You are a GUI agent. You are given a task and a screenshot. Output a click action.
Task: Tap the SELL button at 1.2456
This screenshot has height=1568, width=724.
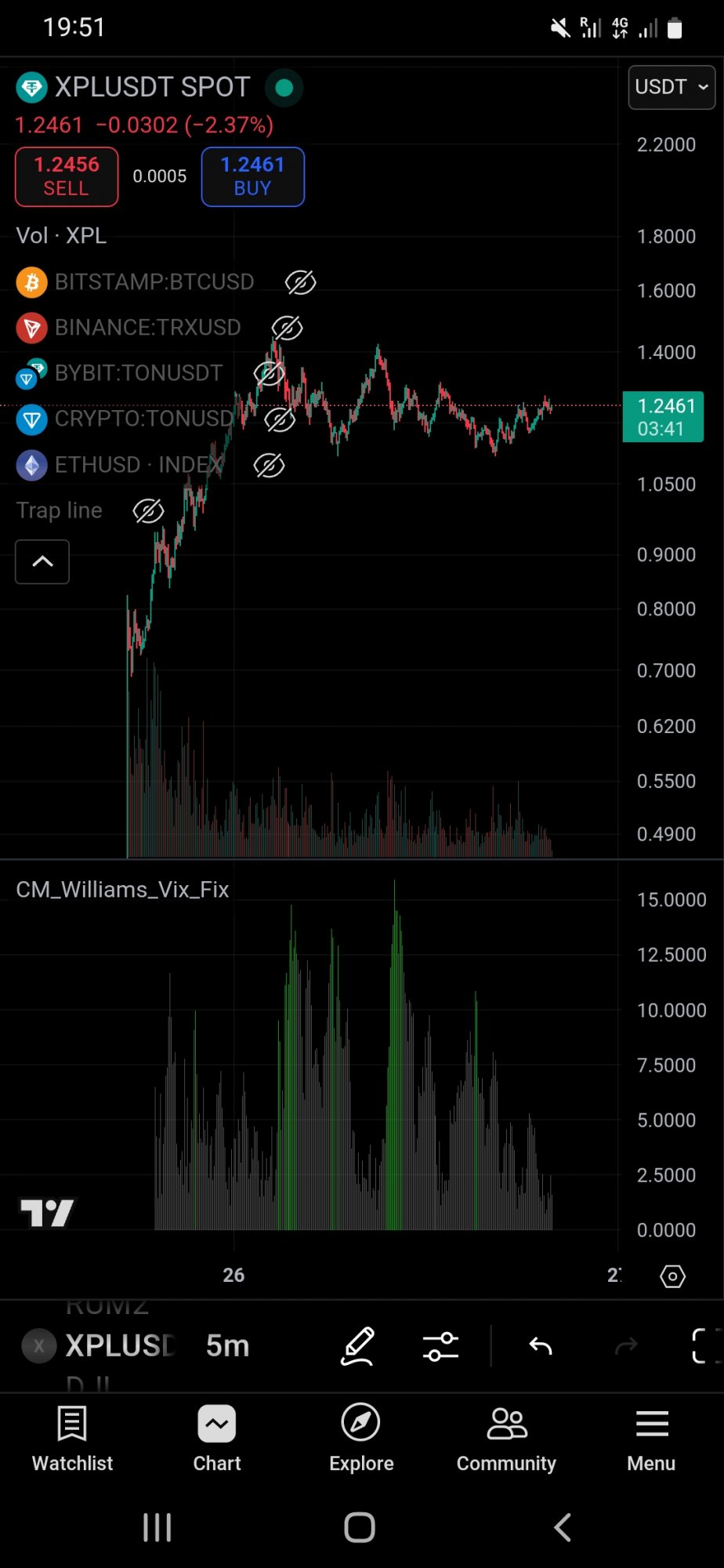tap(67, 177)
